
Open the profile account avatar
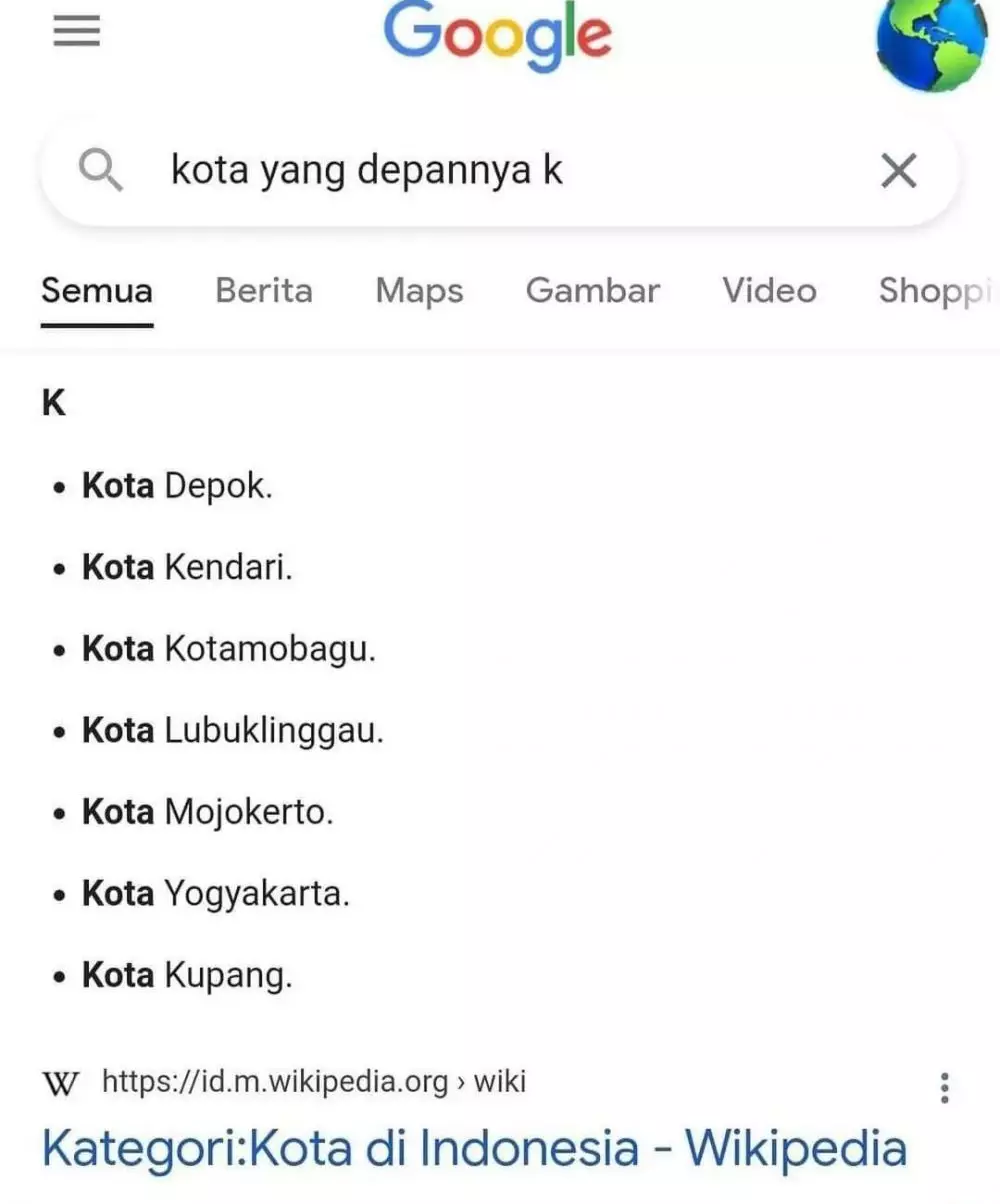[x=931, y=40]
